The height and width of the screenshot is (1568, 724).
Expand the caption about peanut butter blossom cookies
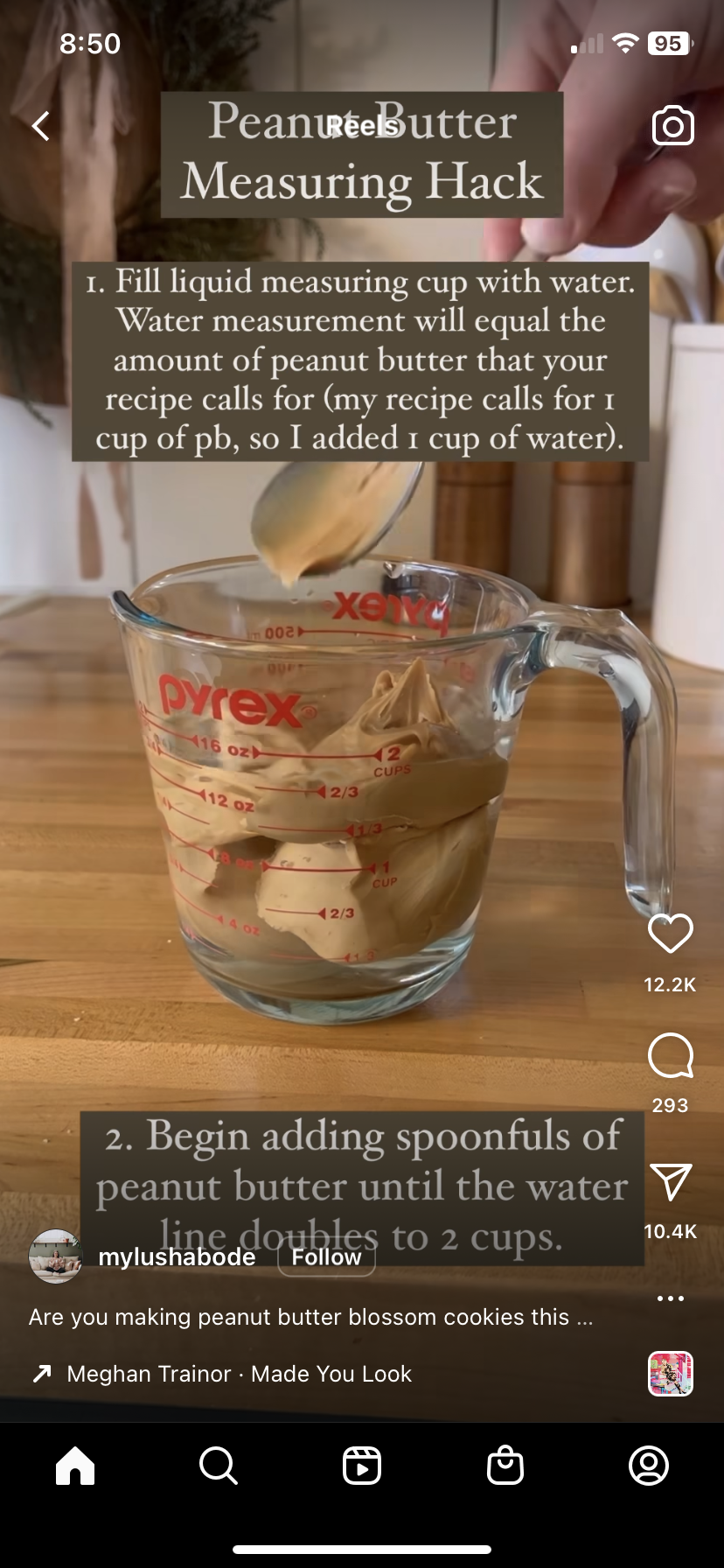311,1317
